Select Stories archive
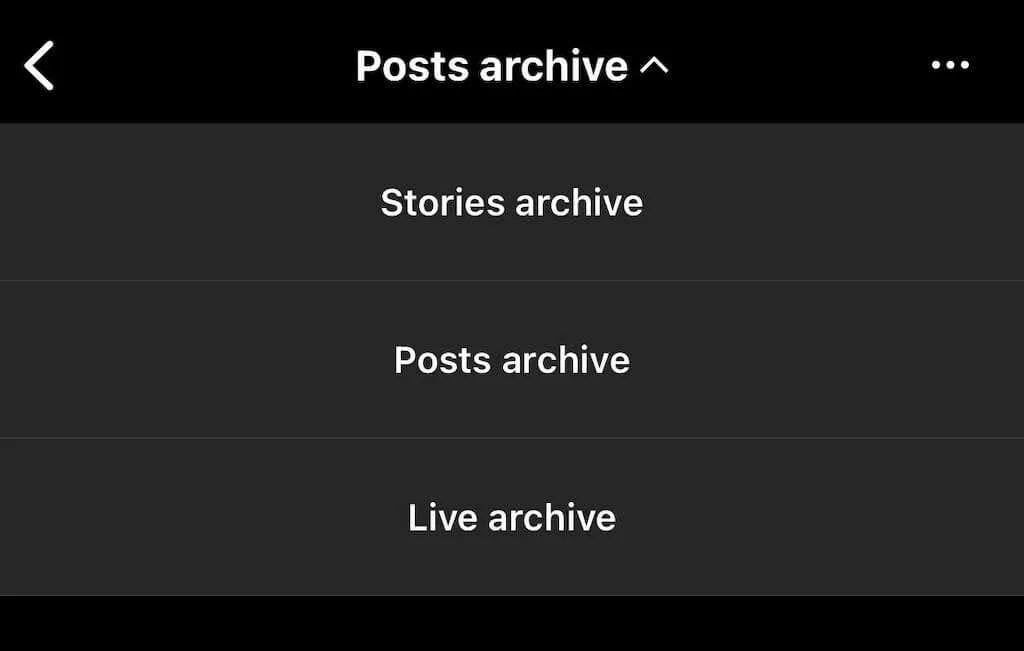The height and width of the screenshot is (651, 1024). coord(511,203)
